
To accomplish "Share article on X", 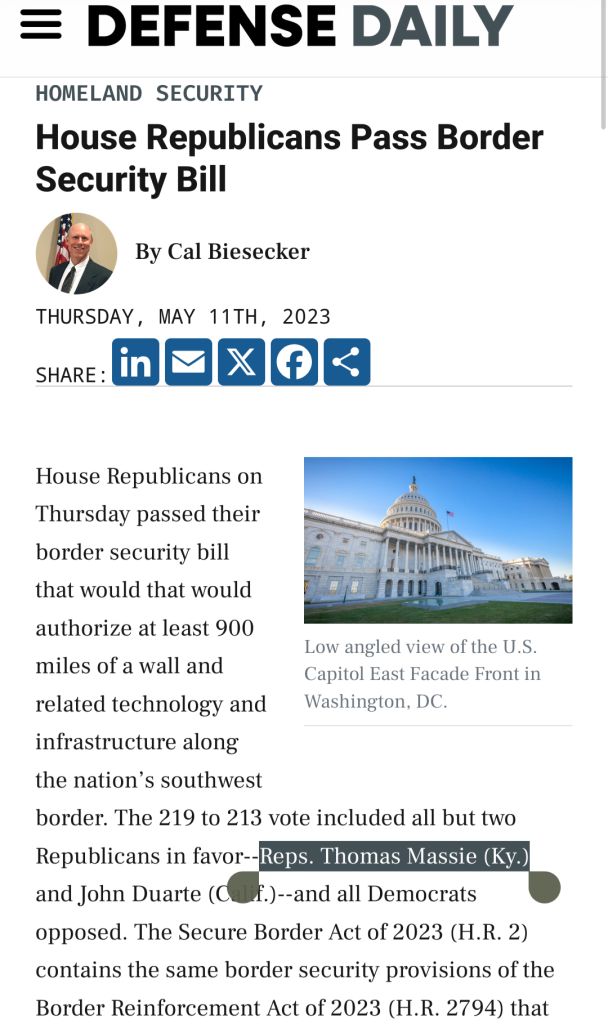I will (x=241, y=362).
